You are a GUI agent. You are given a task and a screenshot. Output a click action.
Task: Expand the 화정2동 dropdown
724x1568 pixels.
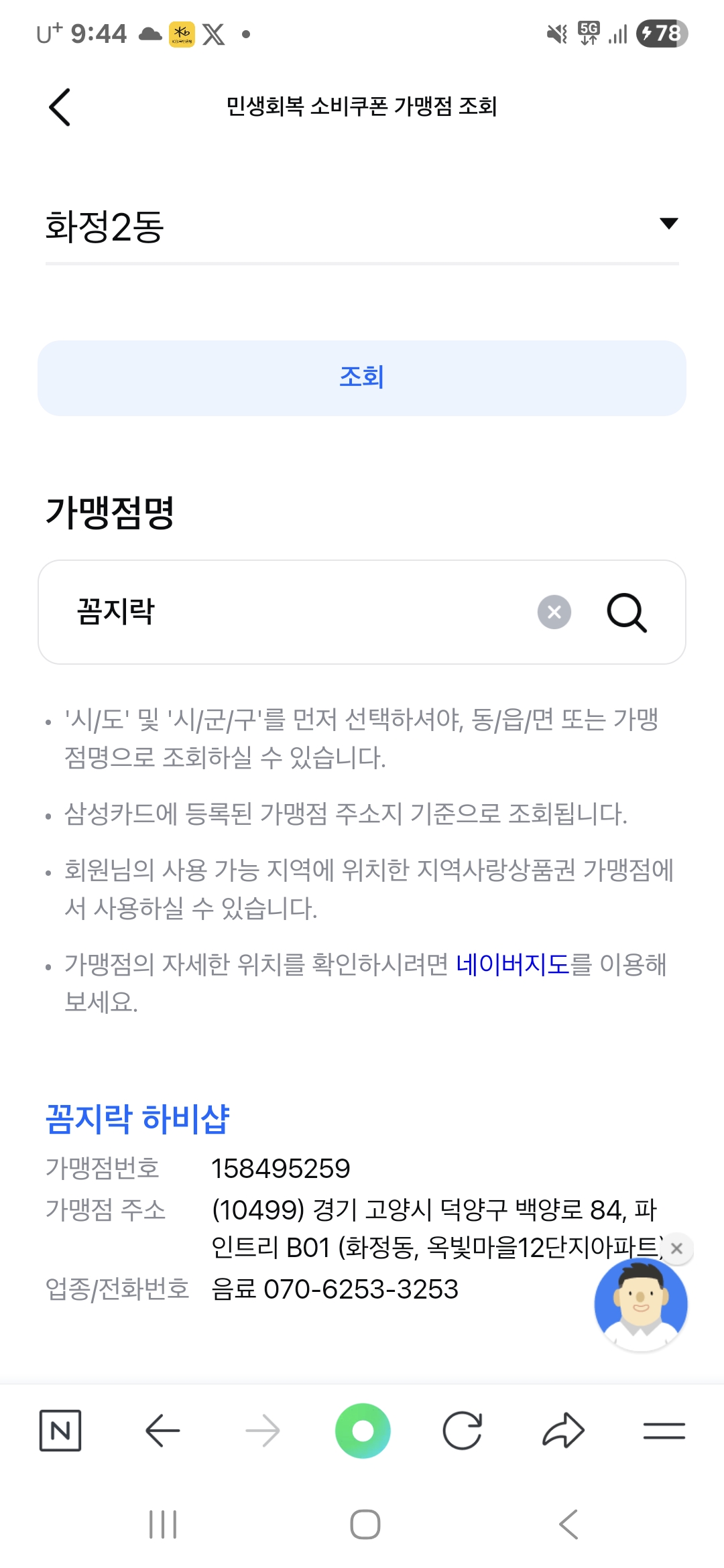point(362,226)
